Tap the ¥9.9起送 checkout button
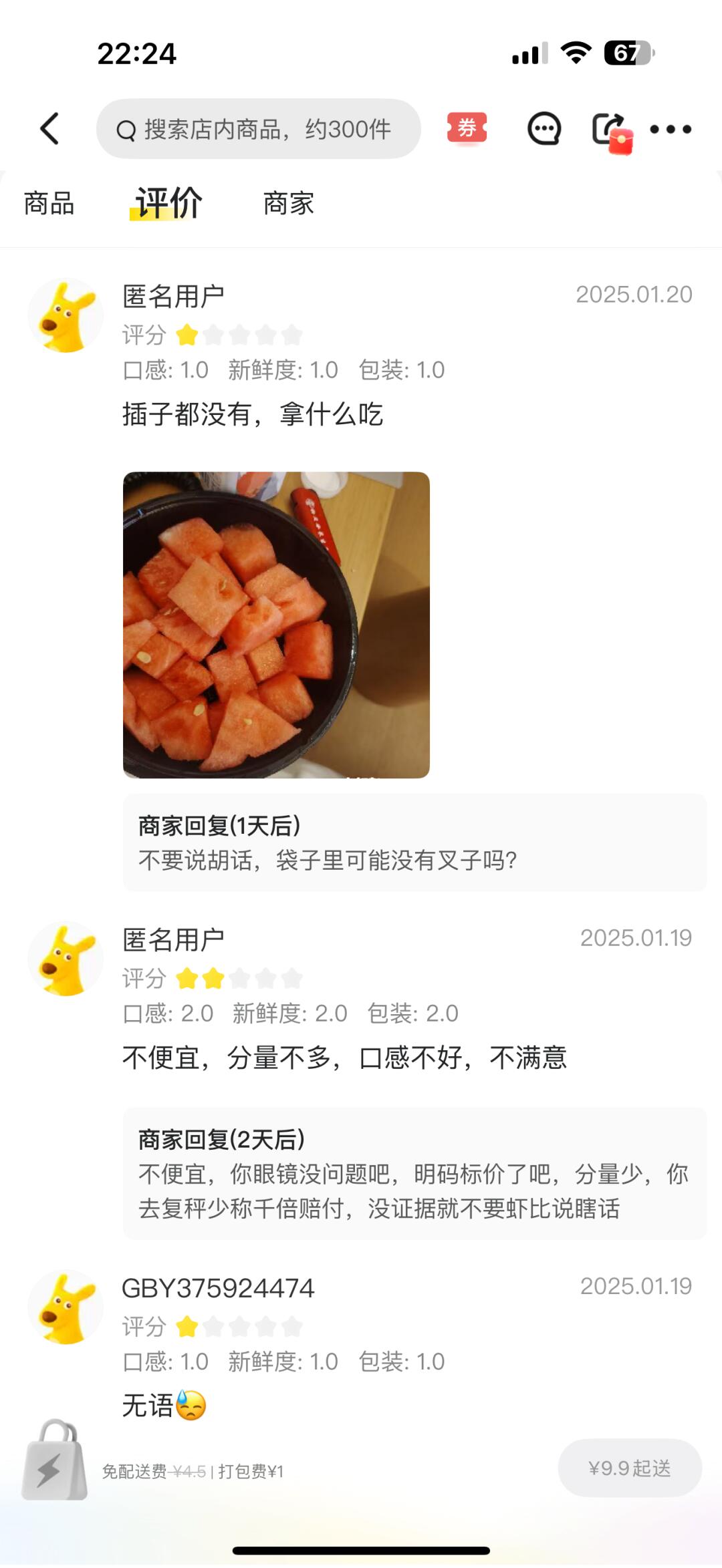This screenshot has width=722, height=1568. pyautogui.click(x=630, y=1468)
